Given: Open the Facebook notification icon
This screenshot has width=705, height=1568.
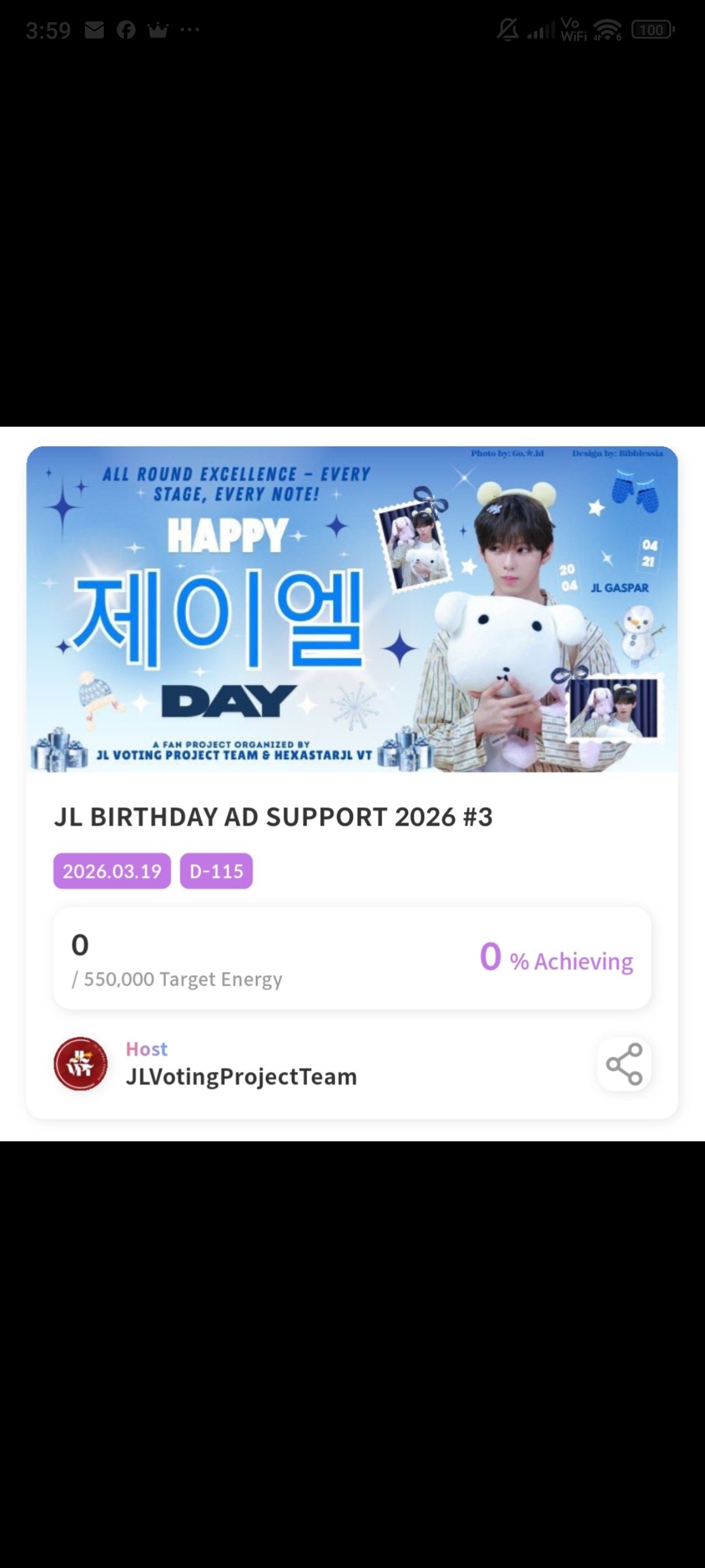Looking at the screenshot, I should [x=127, y=28].
